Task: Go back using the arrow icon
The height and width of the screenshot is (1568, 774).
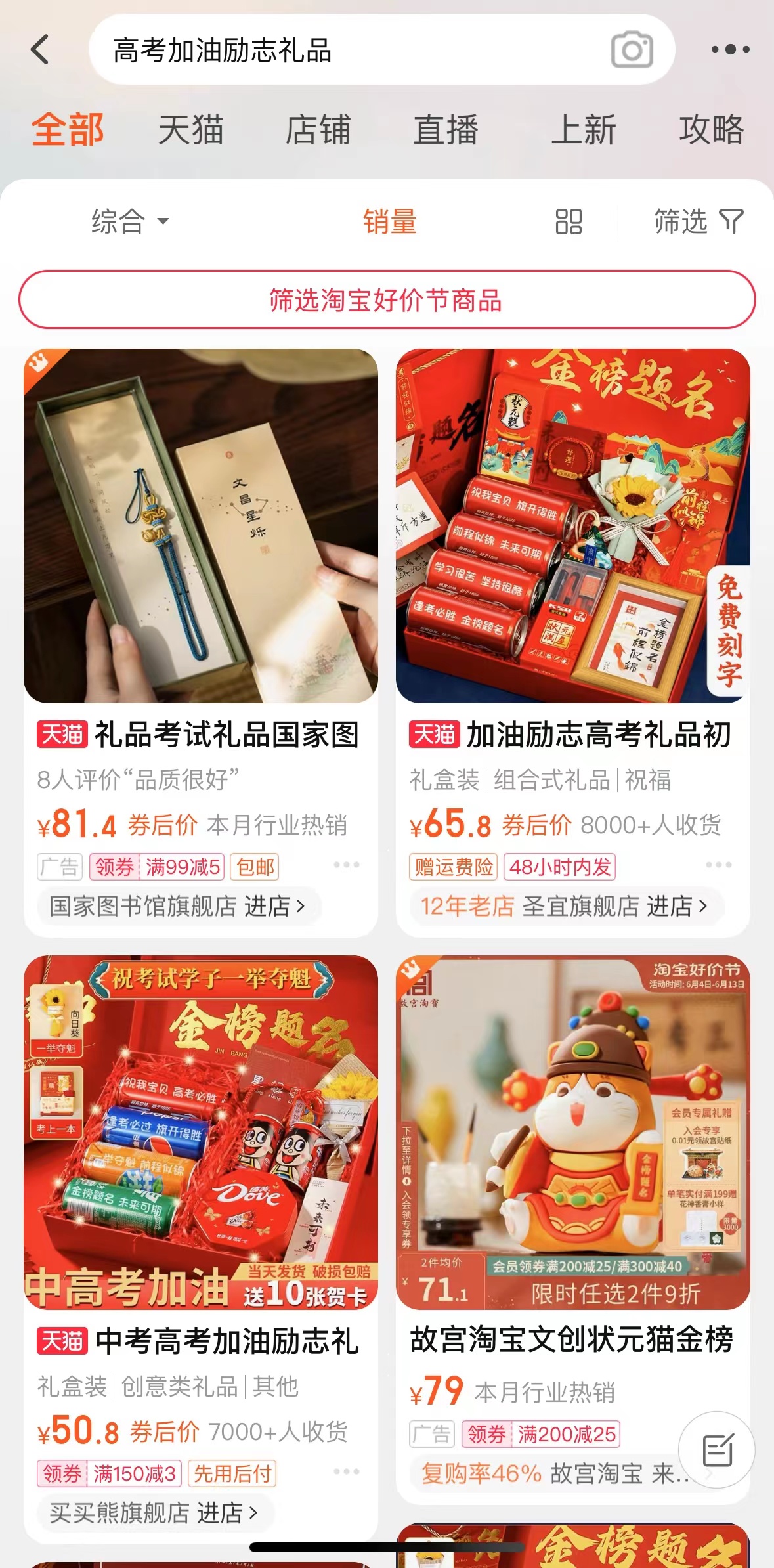Action: click(40, 50)
